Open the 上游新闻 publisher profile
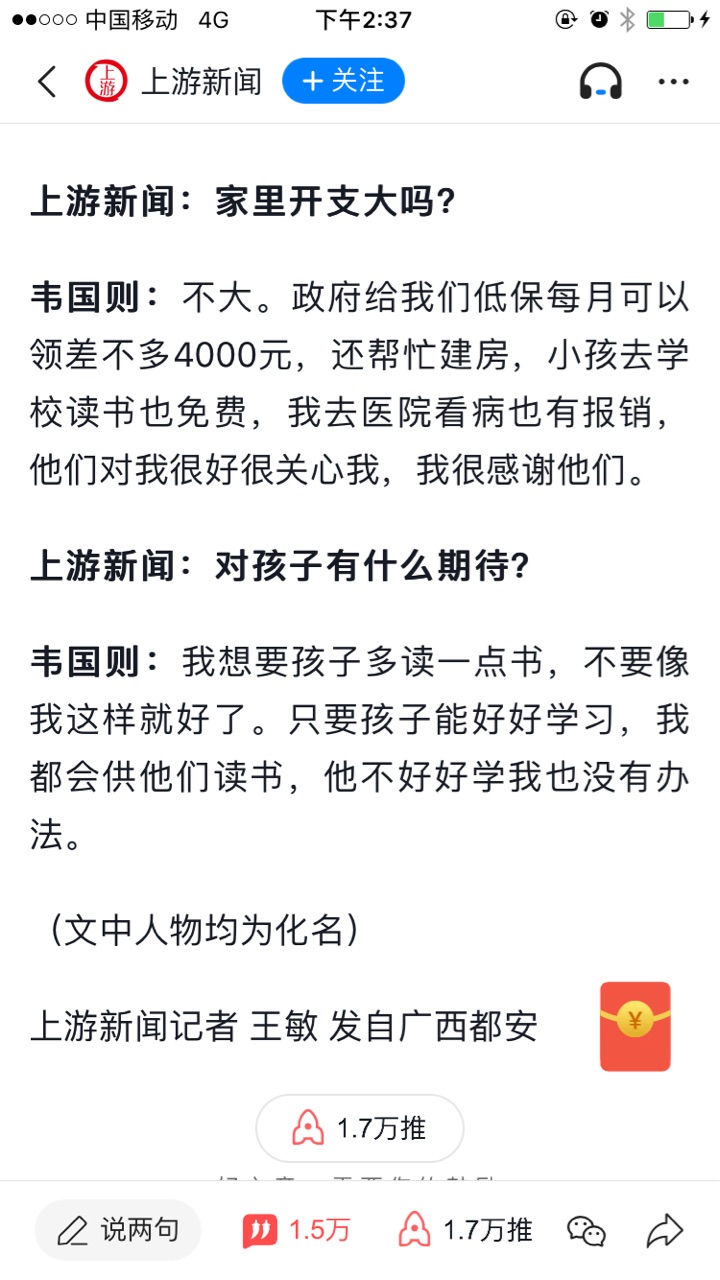Viewport: 720px width, 1280px height. 174,81
